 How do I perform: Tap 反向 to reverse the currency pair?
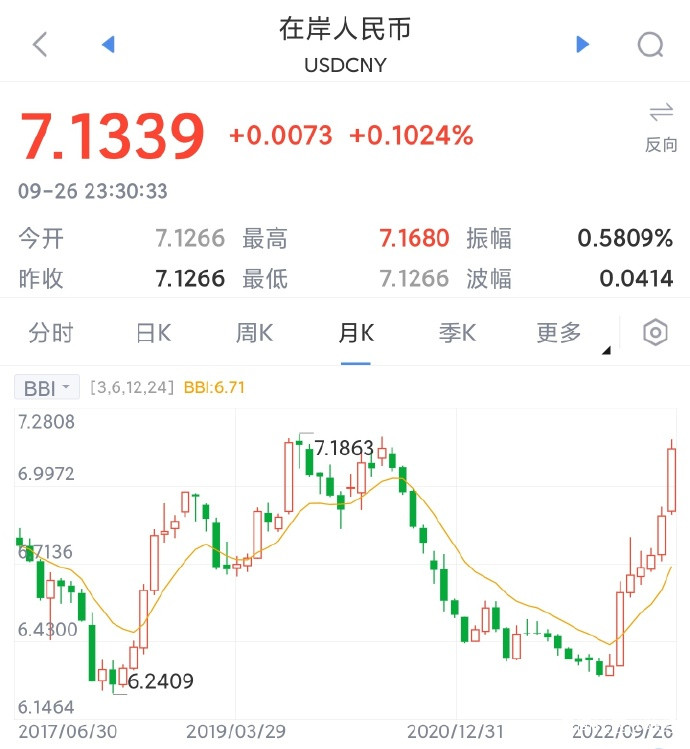point(661,127)
